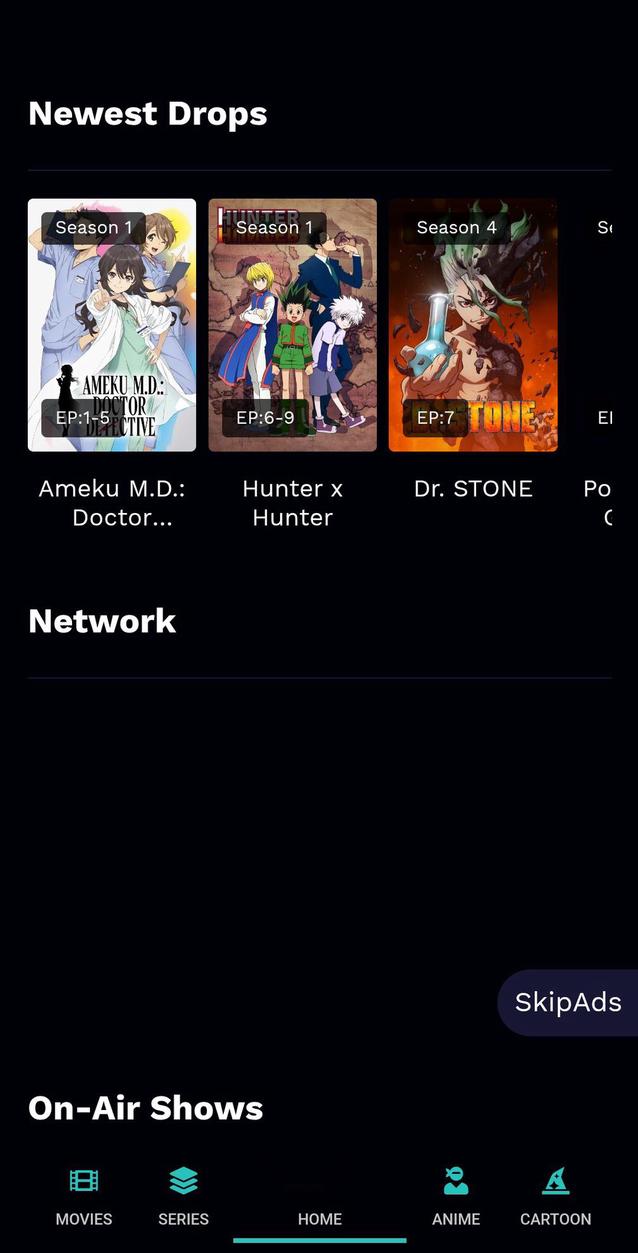
Task: Open the Ameku M.D. Doctor Detective card
Action: 112,325
